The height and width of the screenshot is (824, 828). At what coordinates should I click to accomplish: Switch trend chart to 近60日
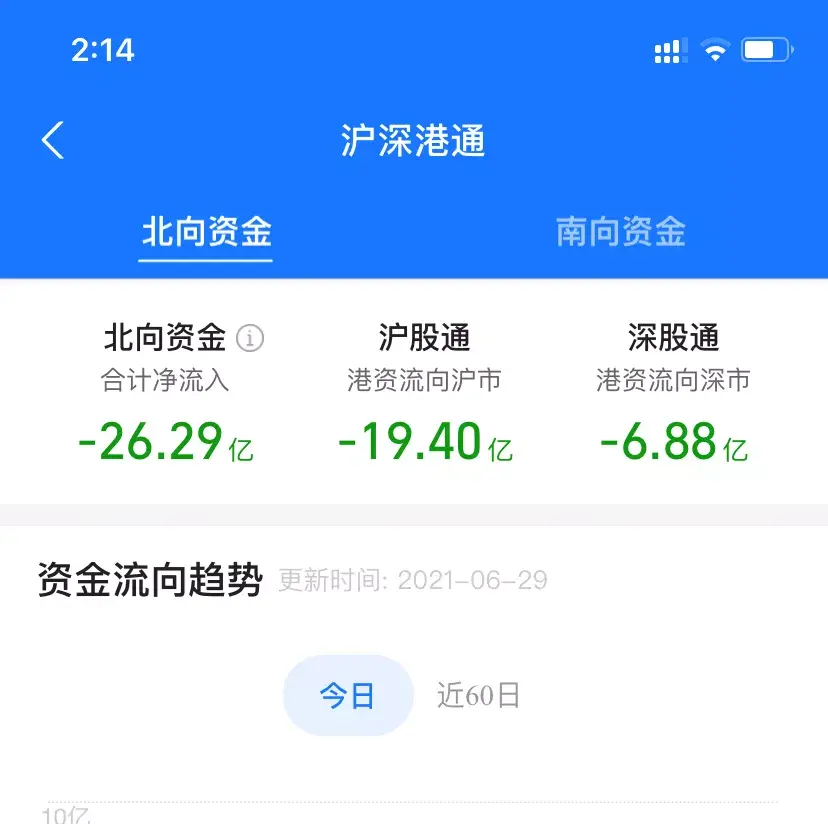pos(479,696)
